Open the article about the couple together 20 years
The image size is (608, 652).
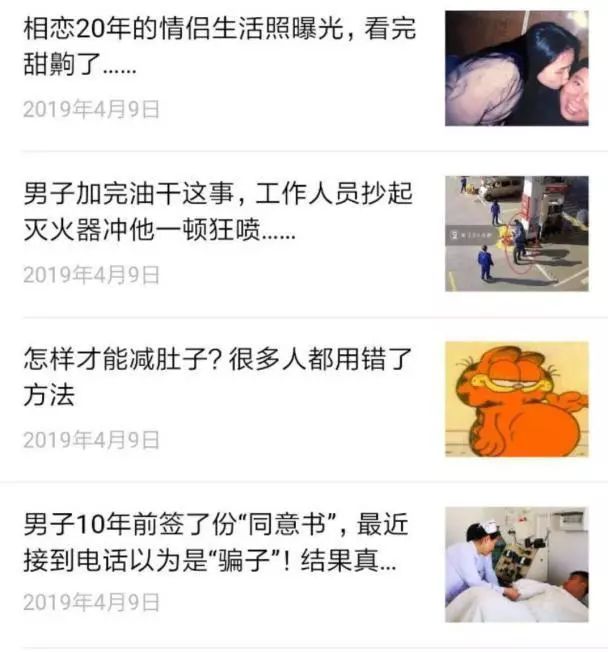tap(220, 48)
